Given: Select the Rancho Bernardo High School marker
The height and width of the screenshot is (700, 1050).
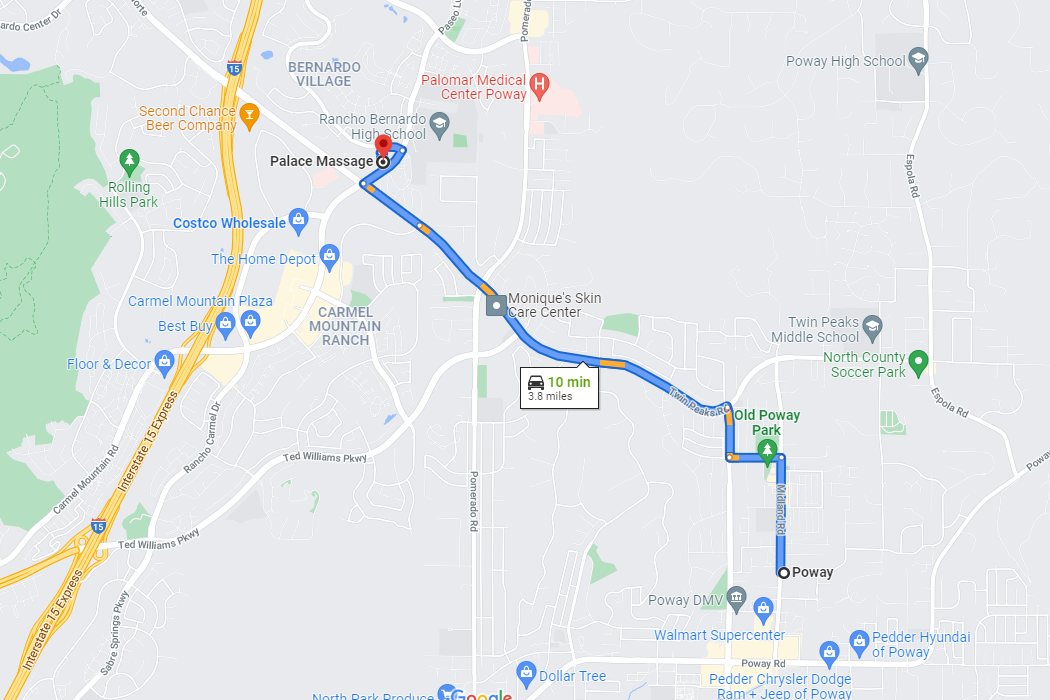Looking at the screenshot, I should pyautogui.click(x=439, y=125).
